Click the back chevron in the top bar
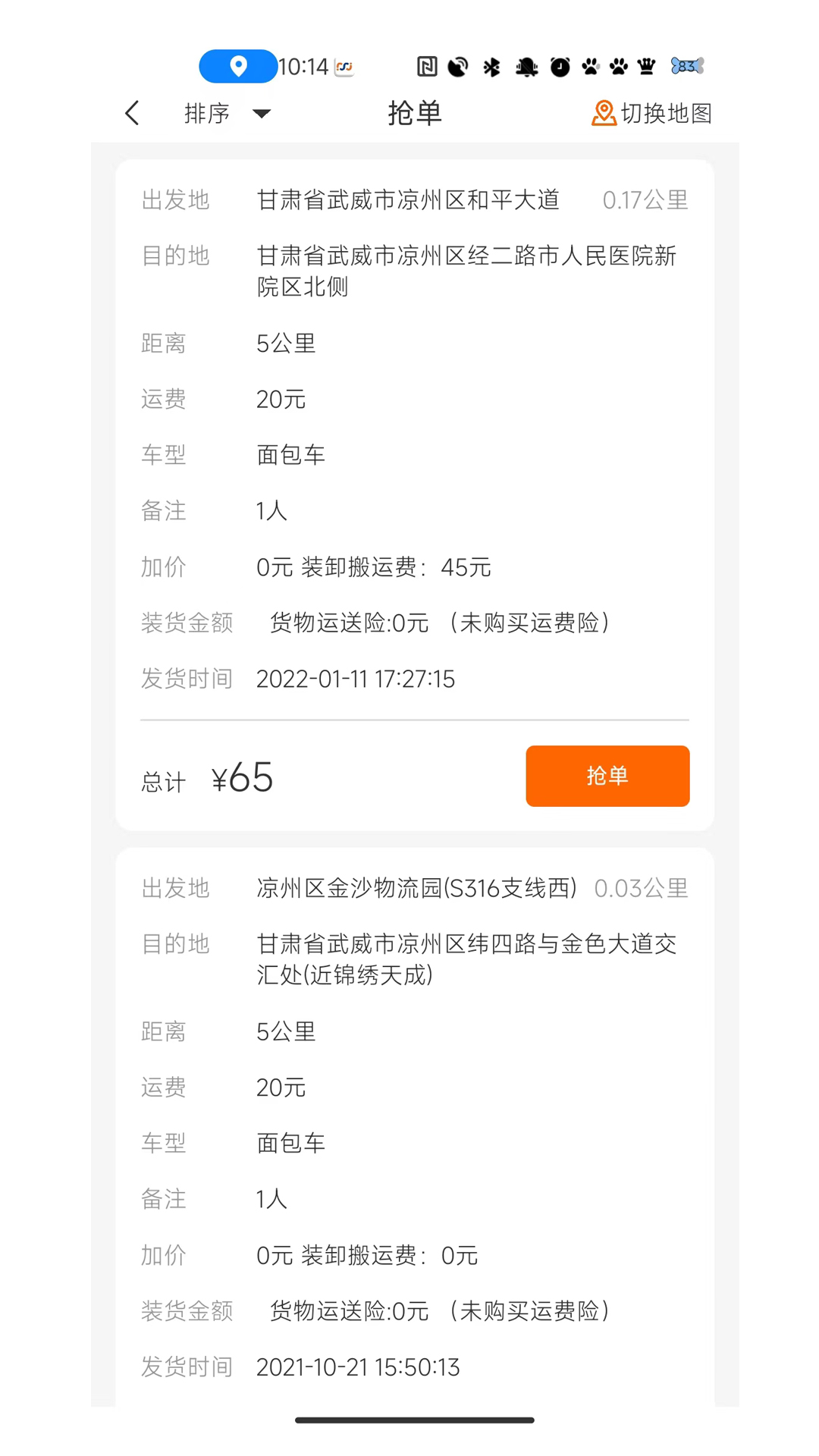819x1456 pixels. [132, 112]
